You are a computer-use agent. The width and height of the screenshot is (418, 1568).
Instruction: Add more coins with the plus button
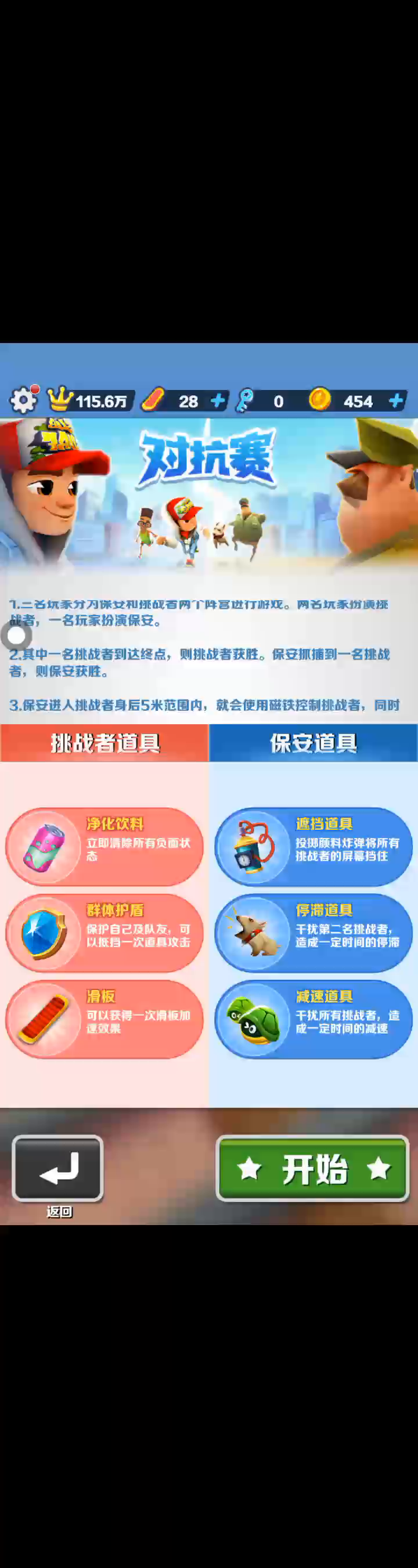pyautogui.click(x=396, y=400)
